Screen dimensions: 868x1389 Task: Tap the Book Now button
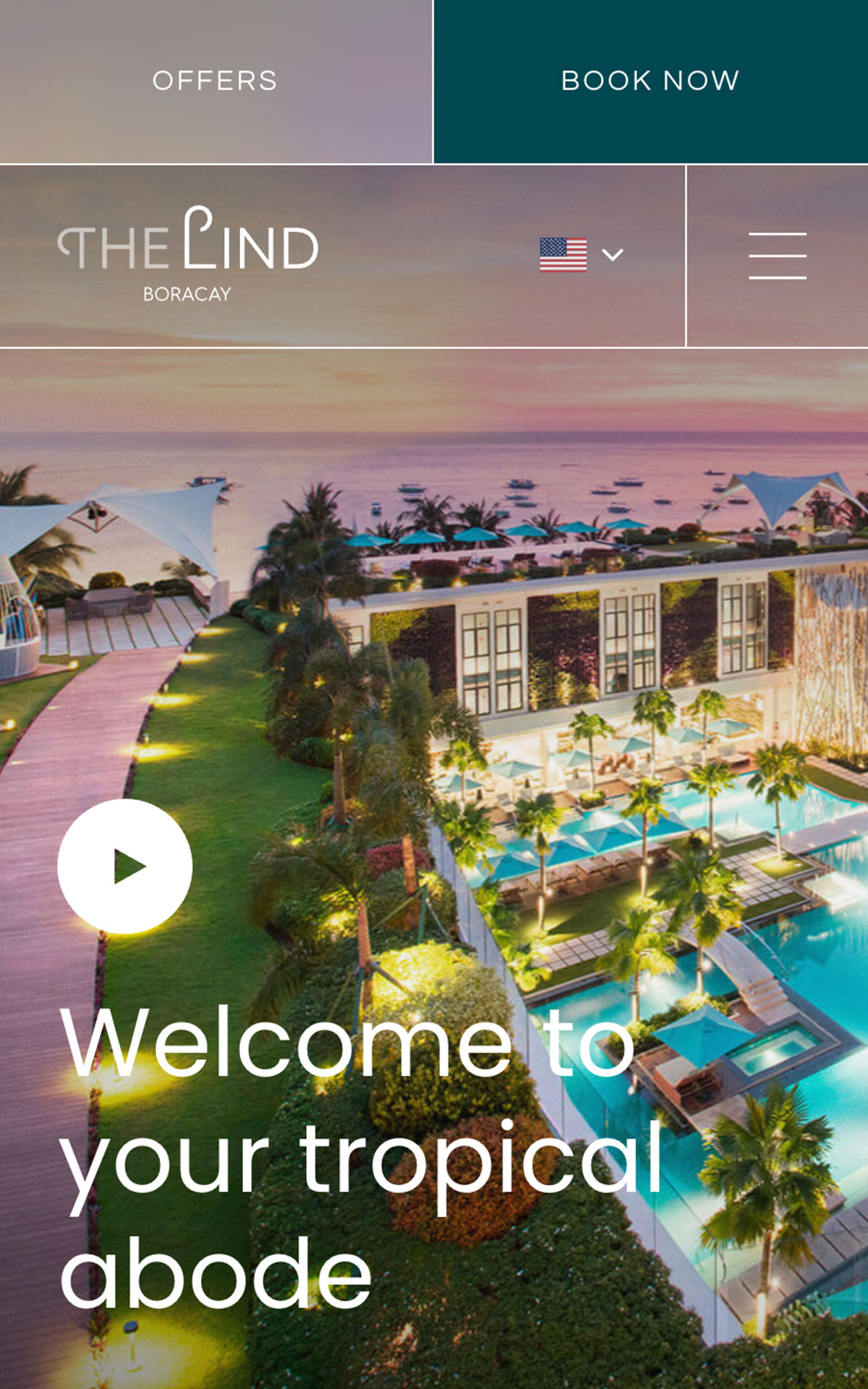[651, 81]
